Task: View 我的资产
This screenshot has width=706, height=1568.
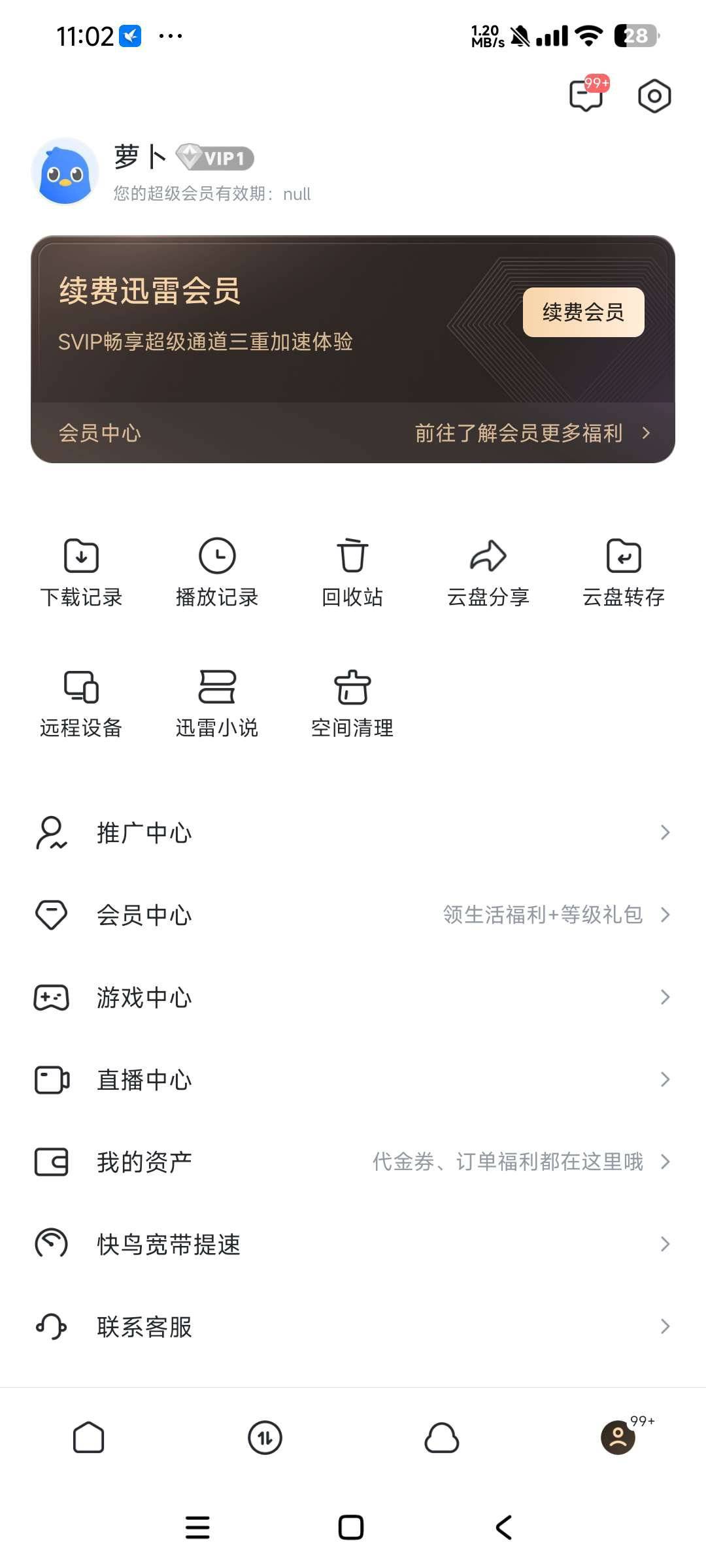Action: [353, 1162]
